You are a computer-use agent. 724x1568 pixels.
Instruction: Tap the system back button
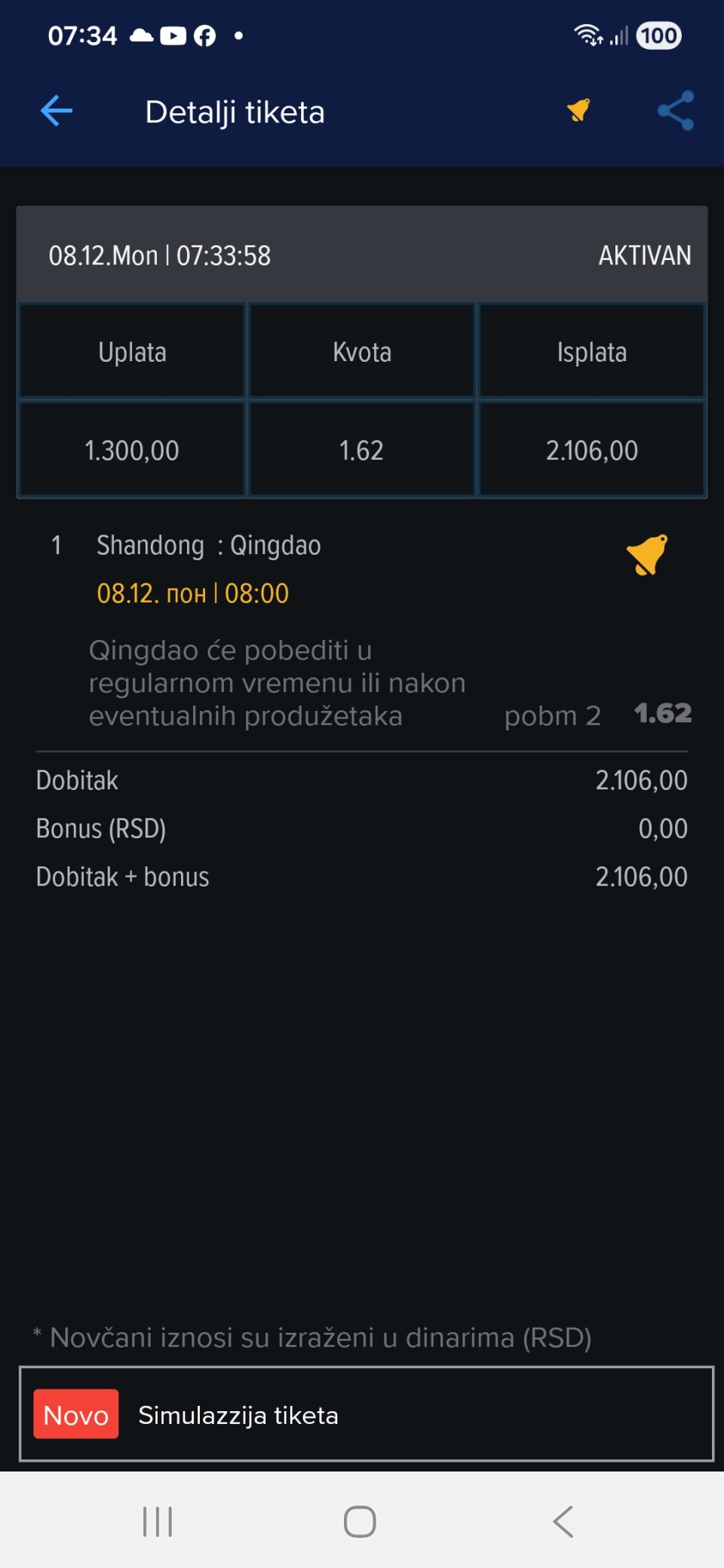click(563, 1521)
